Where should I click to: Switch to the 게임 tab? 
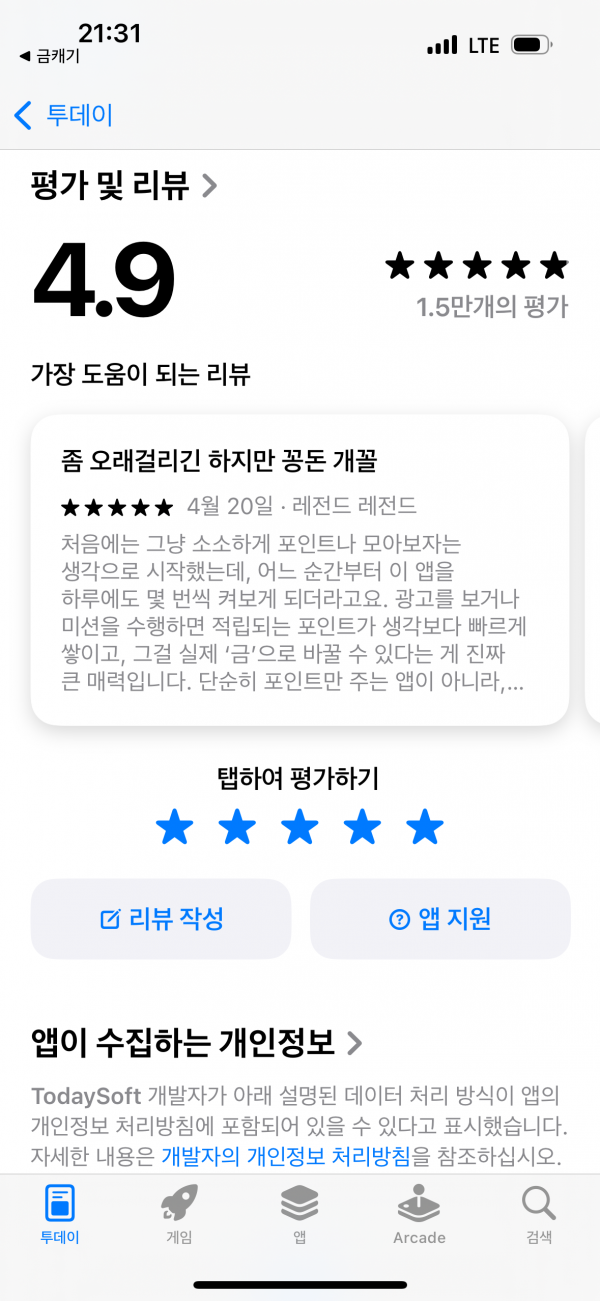click(x=179, y=1215)
